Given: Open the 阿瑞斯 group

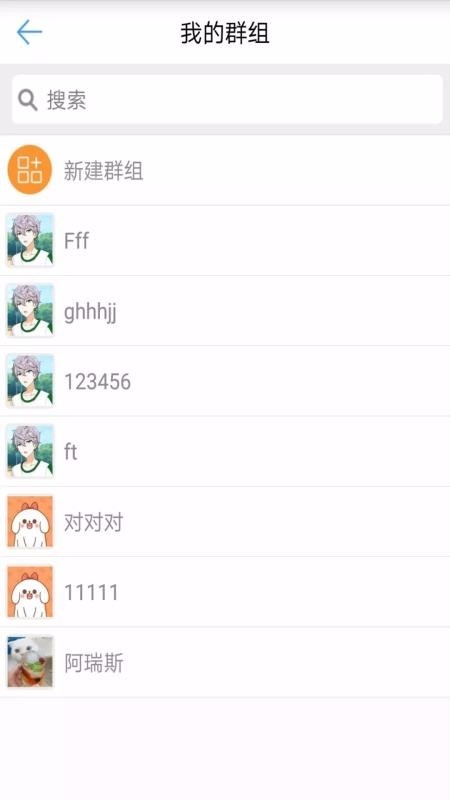Looking at the screenshot, I should 225,663.
